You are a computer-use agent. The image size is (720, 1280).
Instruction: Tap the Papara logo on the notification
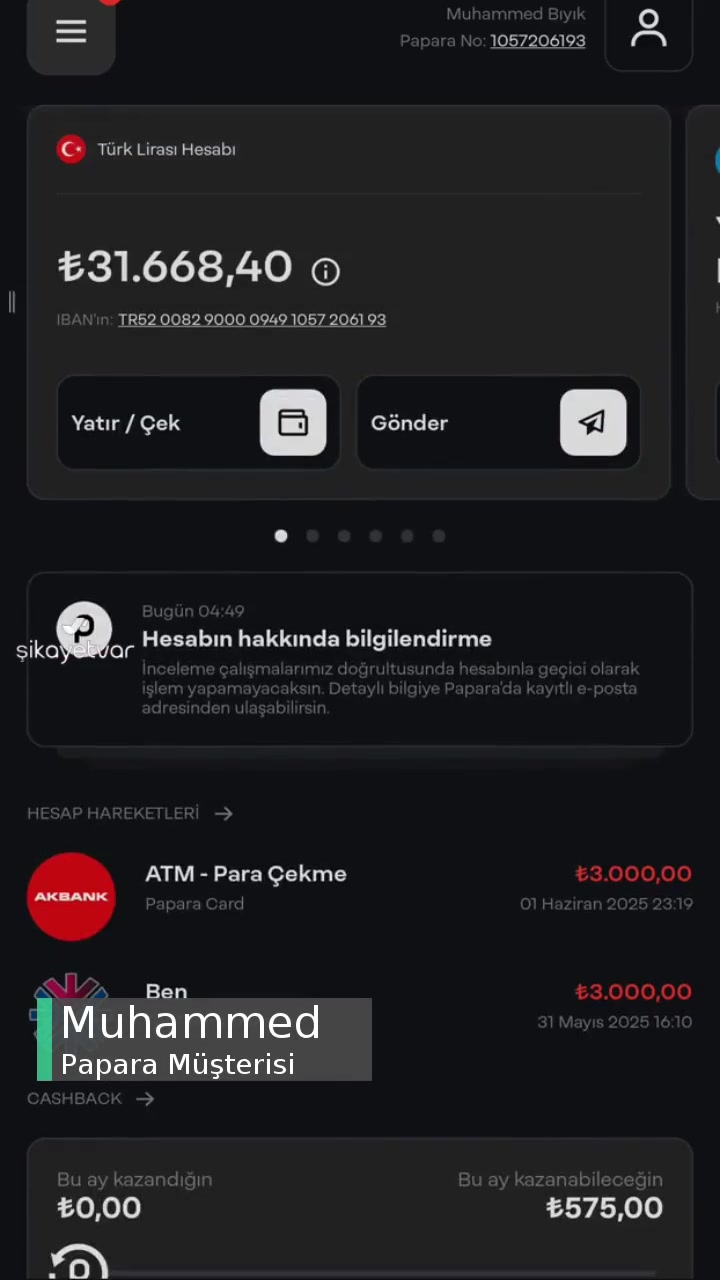[x=84, y=630]
